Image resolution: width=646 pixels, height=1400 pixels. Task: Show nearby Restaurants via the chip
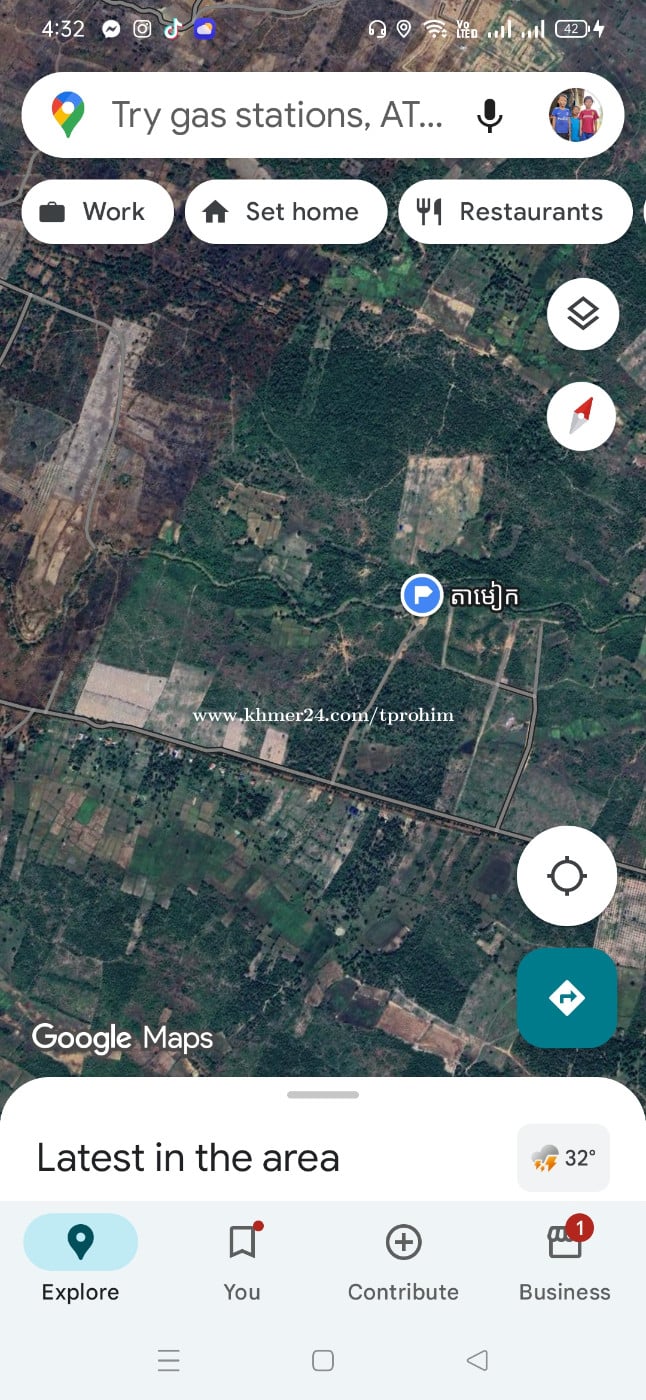515,212
